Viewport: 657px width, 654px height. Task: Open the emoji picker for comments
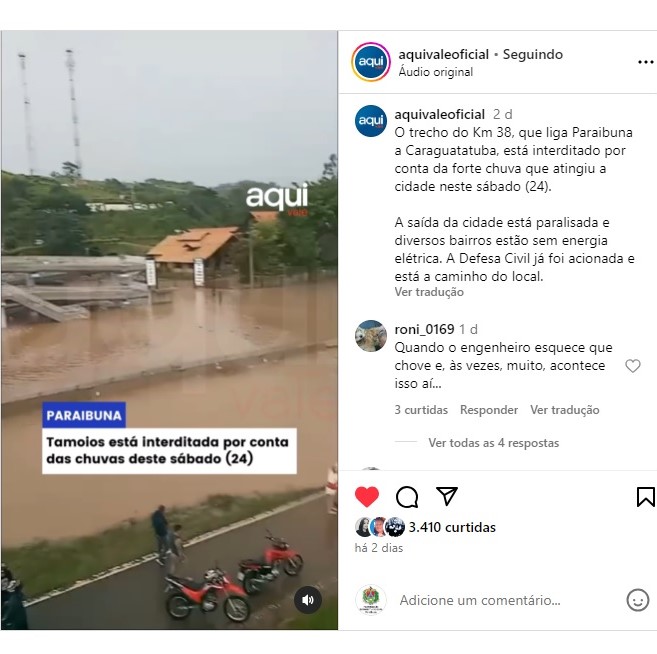point(637,600)
